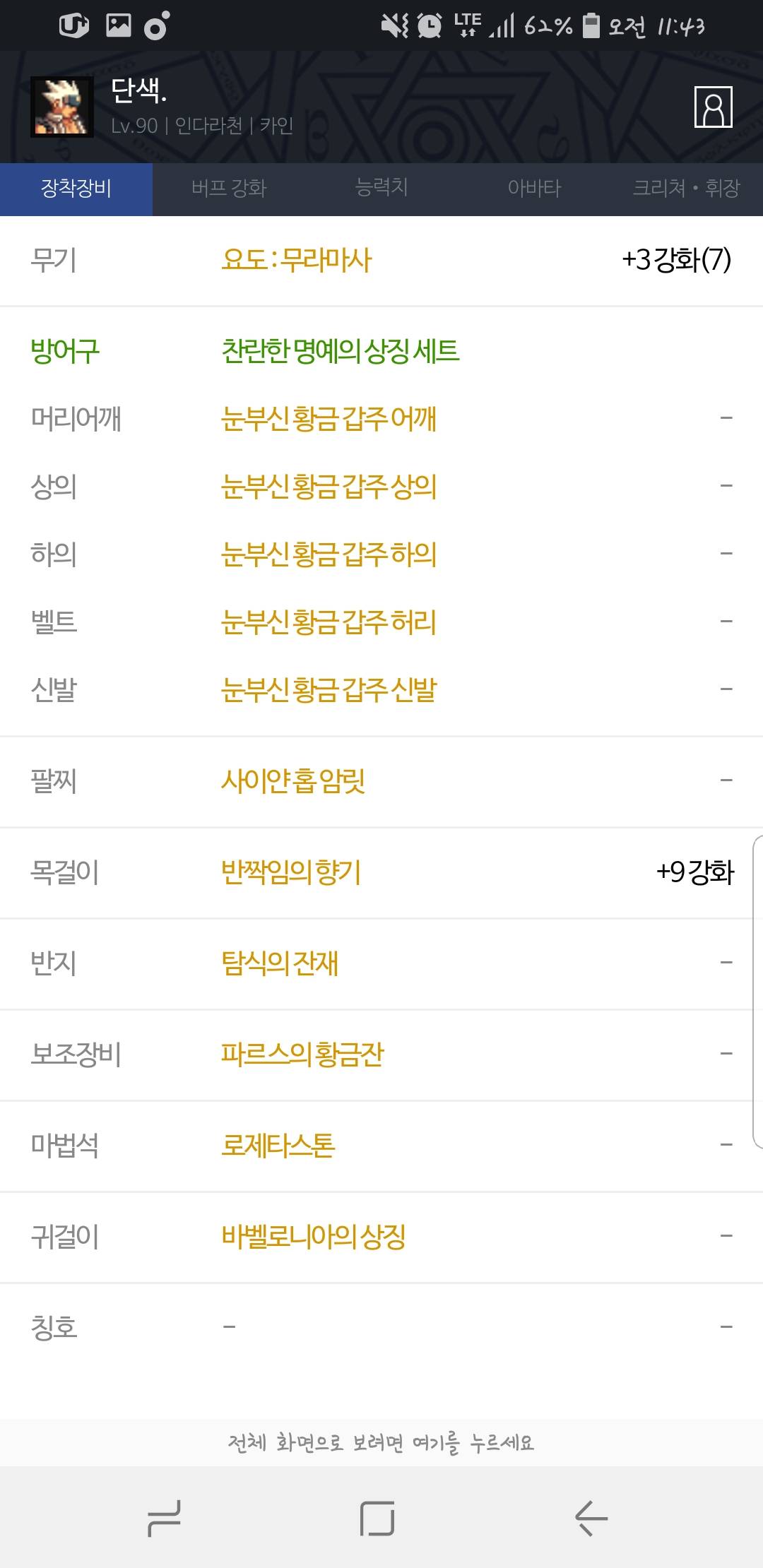View magic stone 로제타스톤
This screenshot has height=1568, width=763.
point(278,1145)
